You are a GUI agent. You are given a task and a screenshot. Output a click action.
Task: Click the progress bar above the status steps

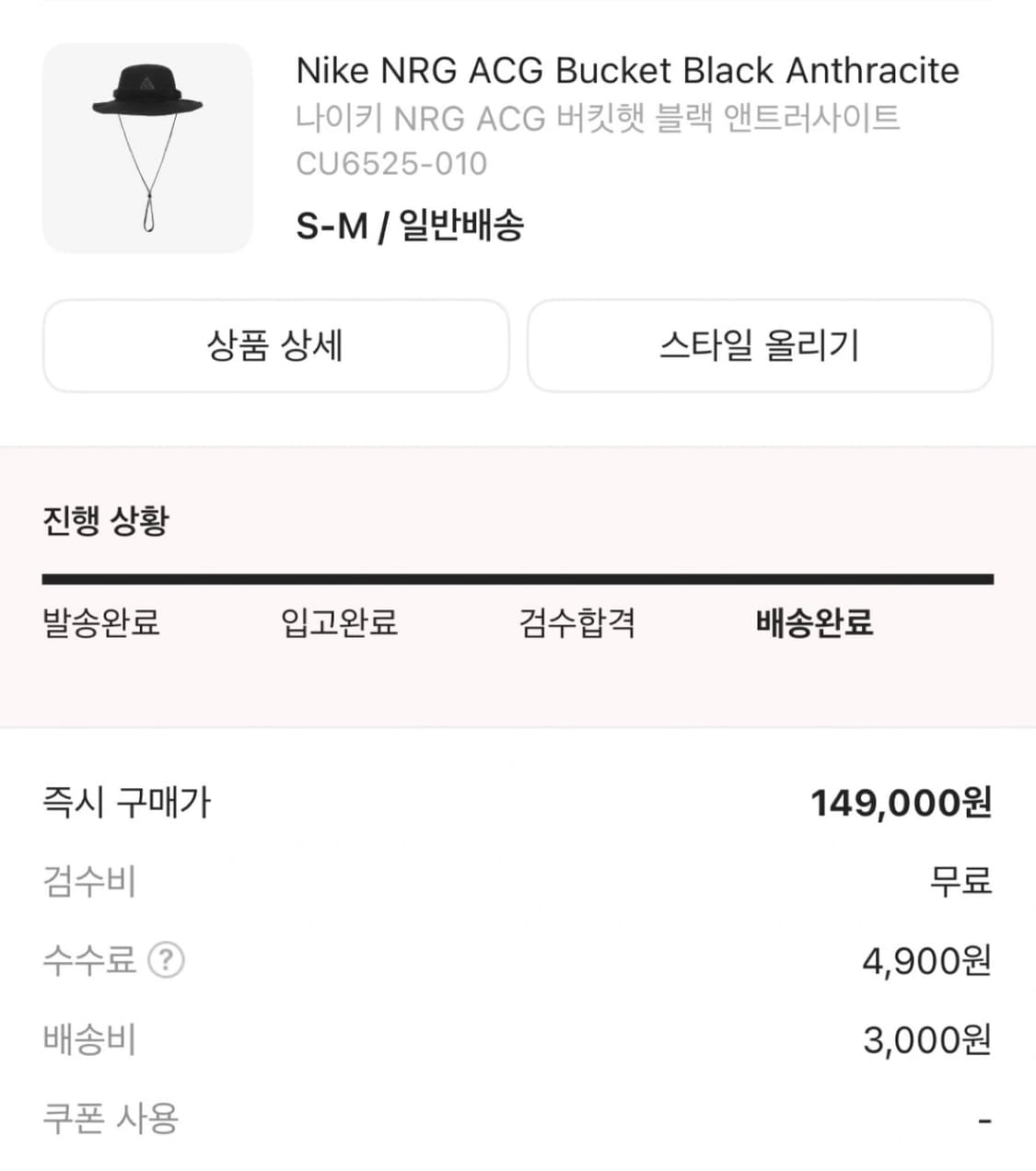518,578
